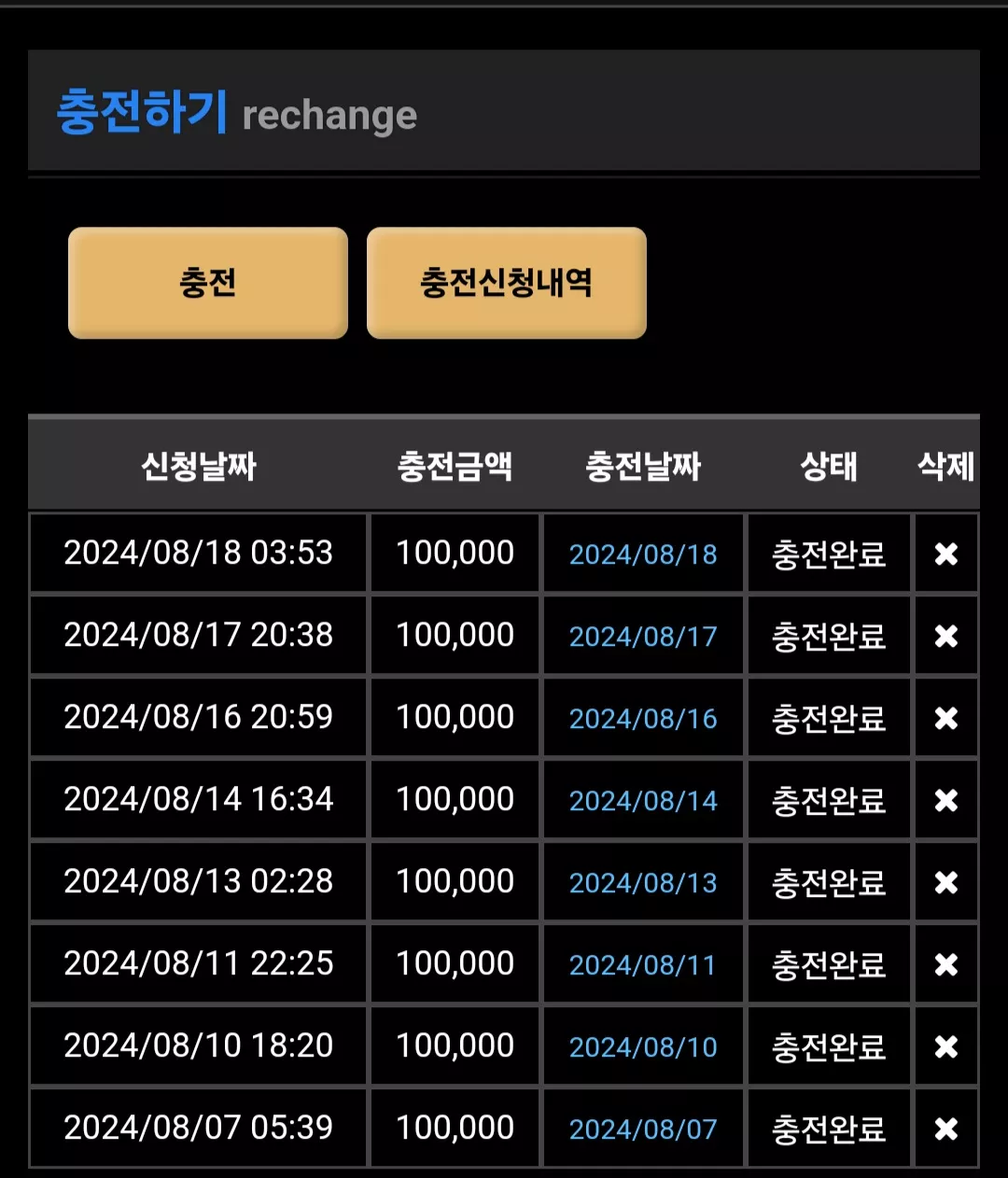Open 충전신청내역 history
The height and width of the screenshot is (1178, 1008).
506,283
